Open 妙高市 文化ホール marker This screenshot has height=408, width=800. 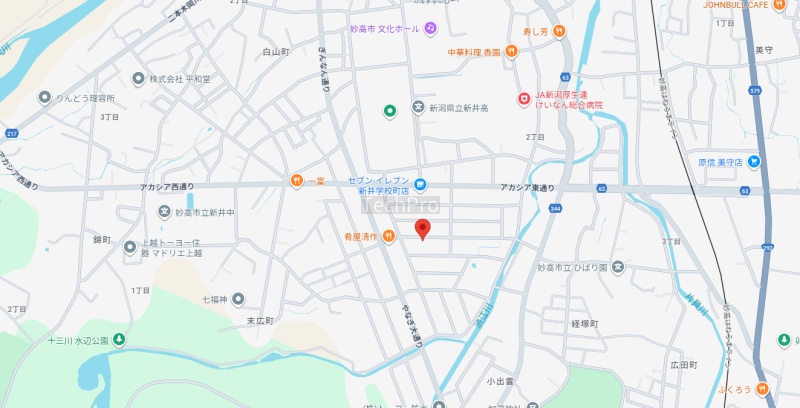click(x=430, y=28)
